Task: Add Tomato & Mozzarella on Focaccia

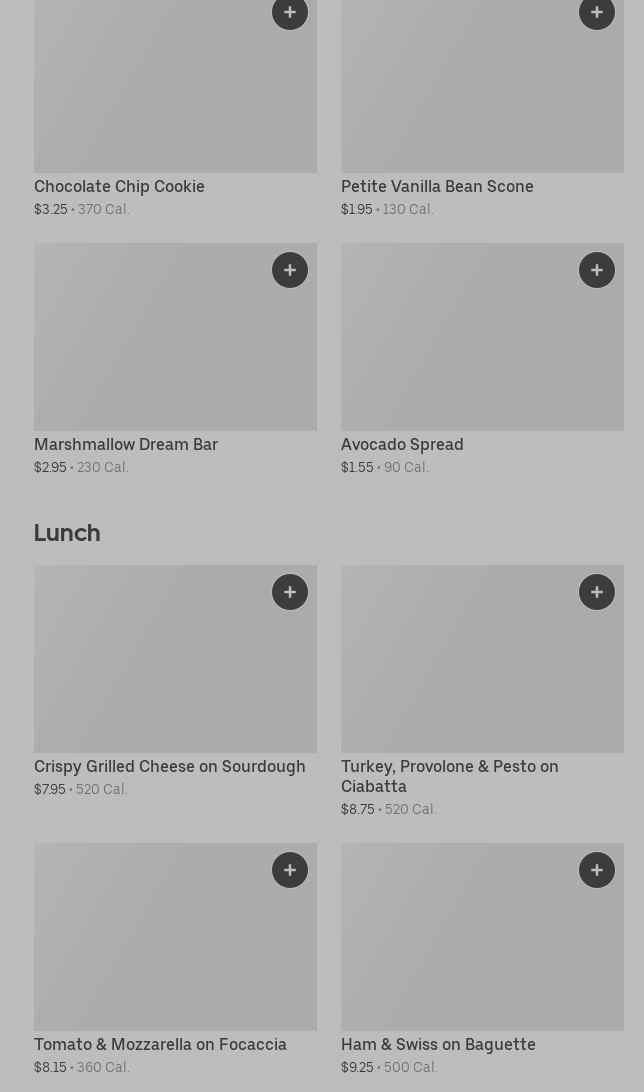Action: tap(290, 870)
